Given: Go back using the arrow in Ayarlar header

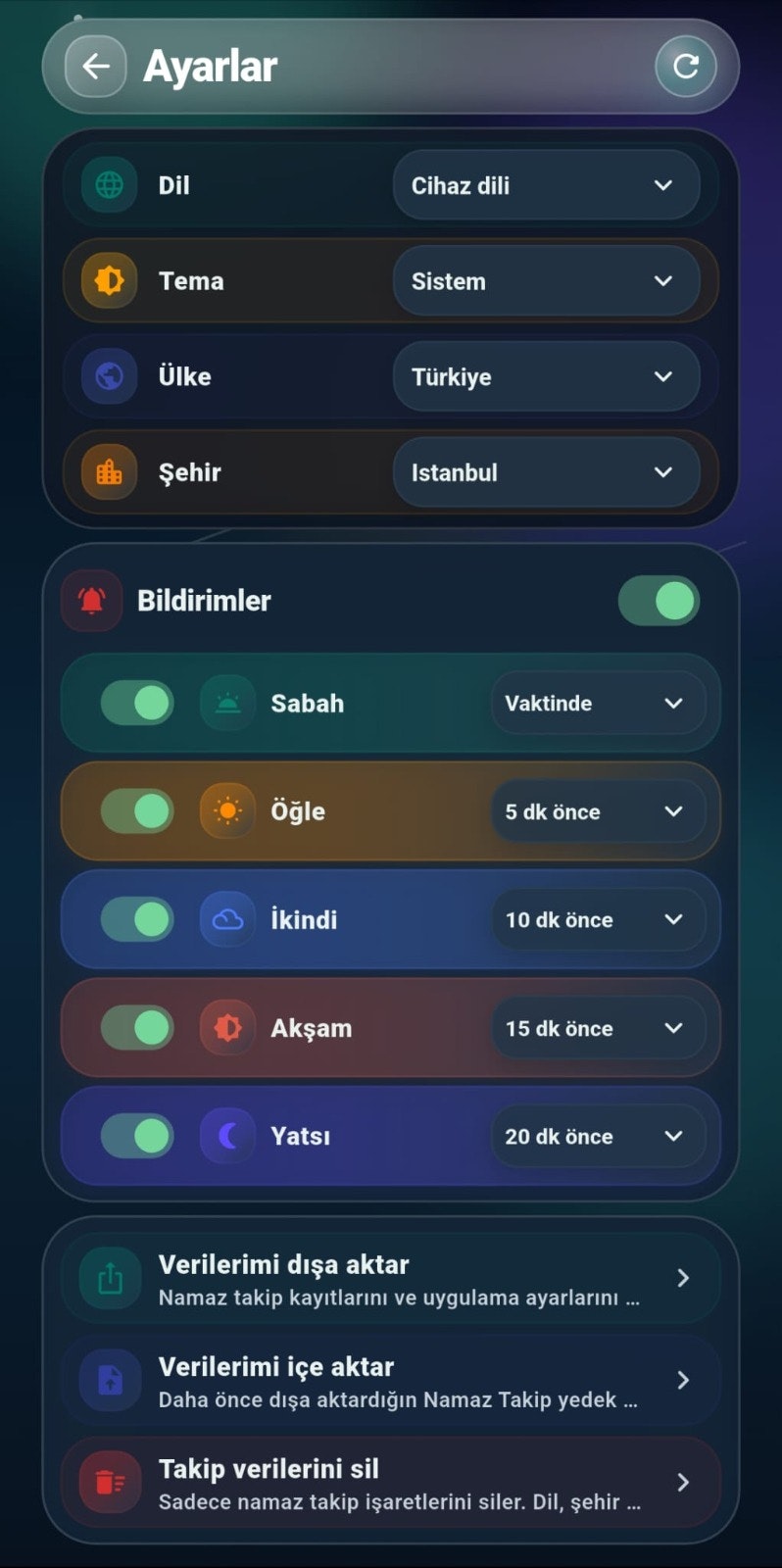Looking at the screenshot, I should click(96, 67).
